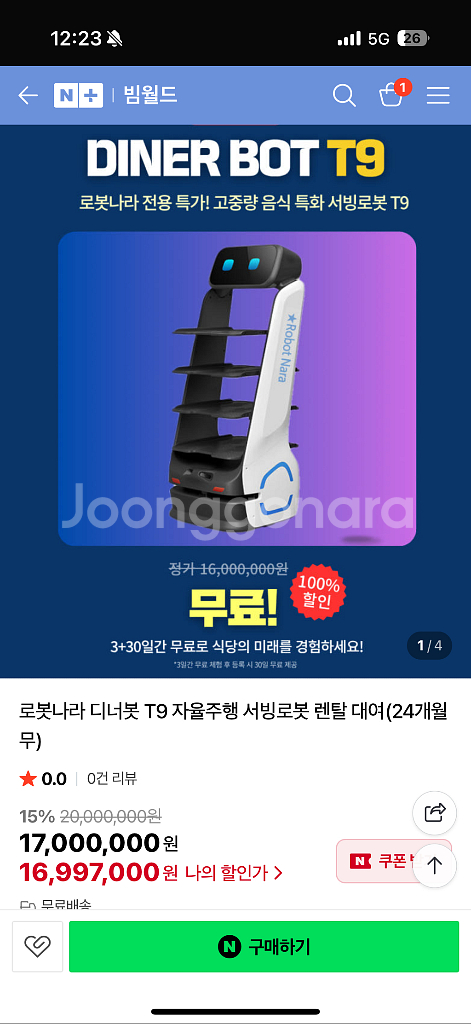Tap the green 구매하기 button
This screenshot has height=1024, width=471.
pyautogui.click(x=264, y=946)
